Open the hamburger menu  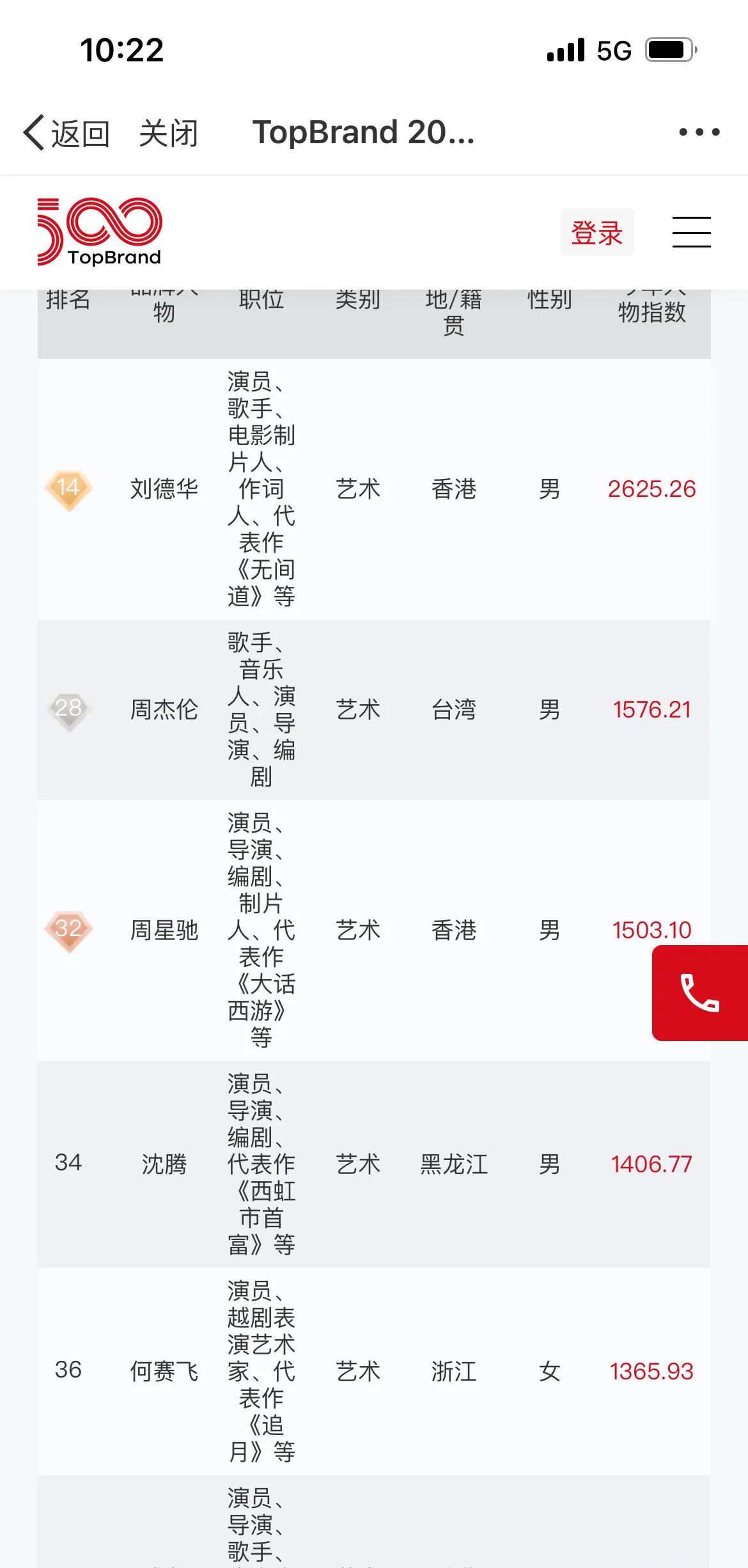click(x=692, y=232)
